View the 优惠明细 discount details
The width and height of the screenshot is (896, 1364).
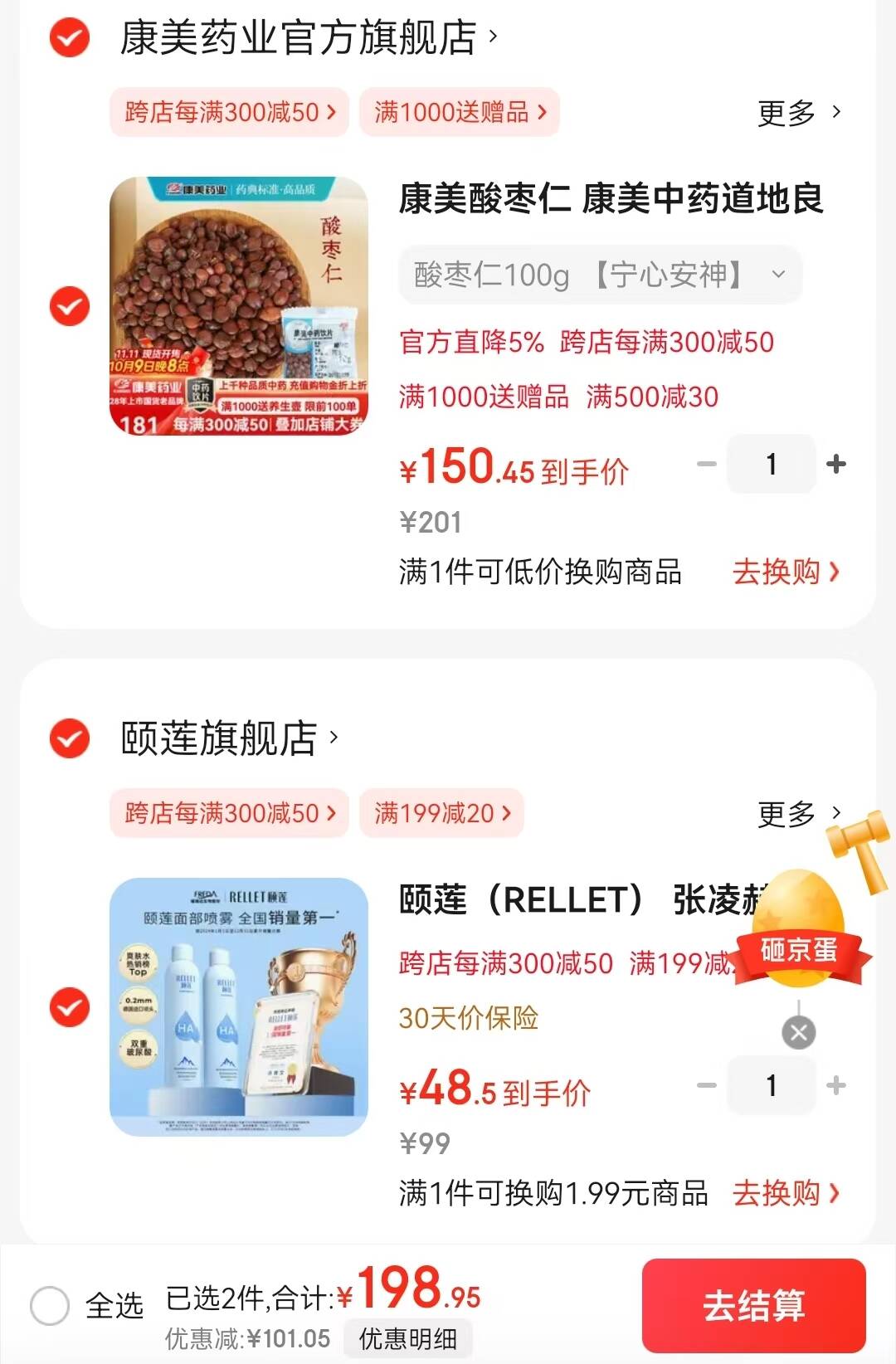(x=407, y=1338)
